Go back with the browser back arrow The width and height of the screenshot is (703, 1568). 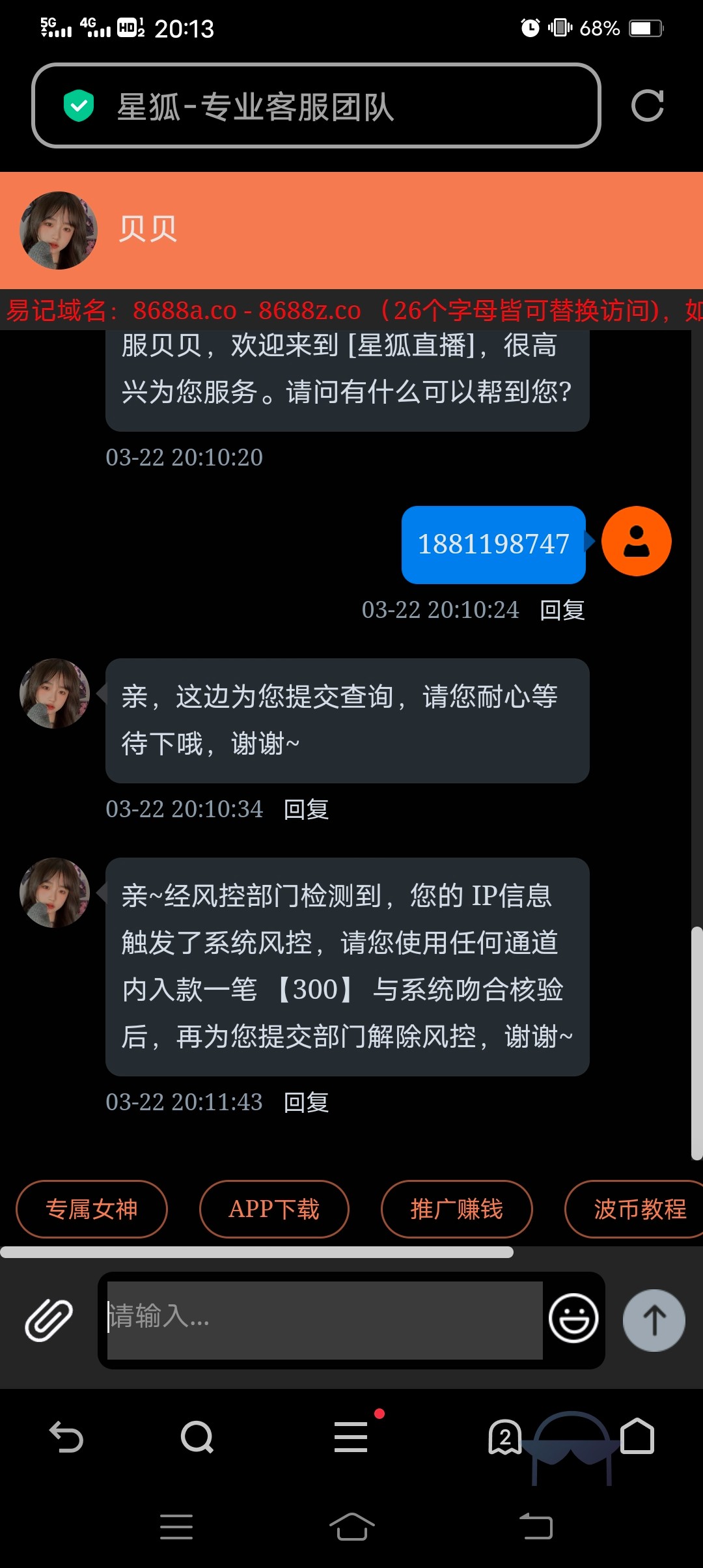click(x=66, y=1437)
